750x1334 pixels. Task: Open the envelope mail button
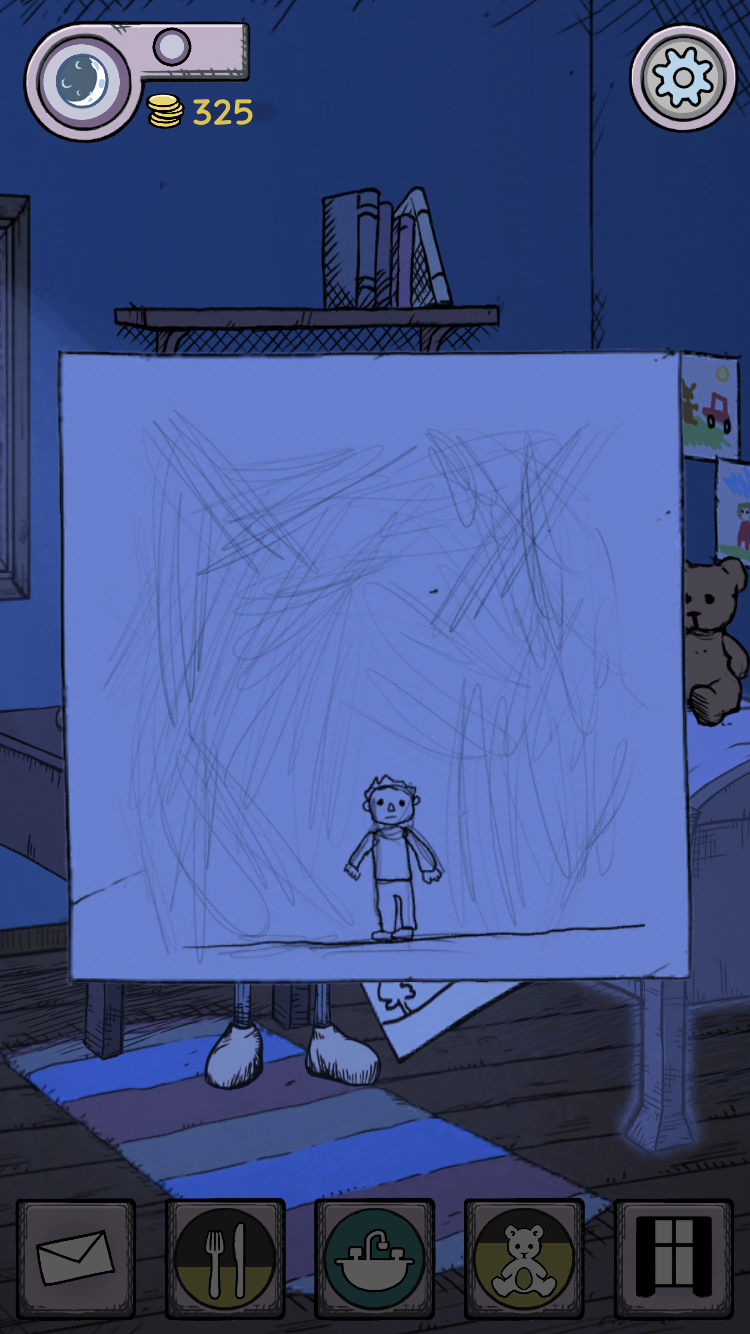coord(76,1257)
